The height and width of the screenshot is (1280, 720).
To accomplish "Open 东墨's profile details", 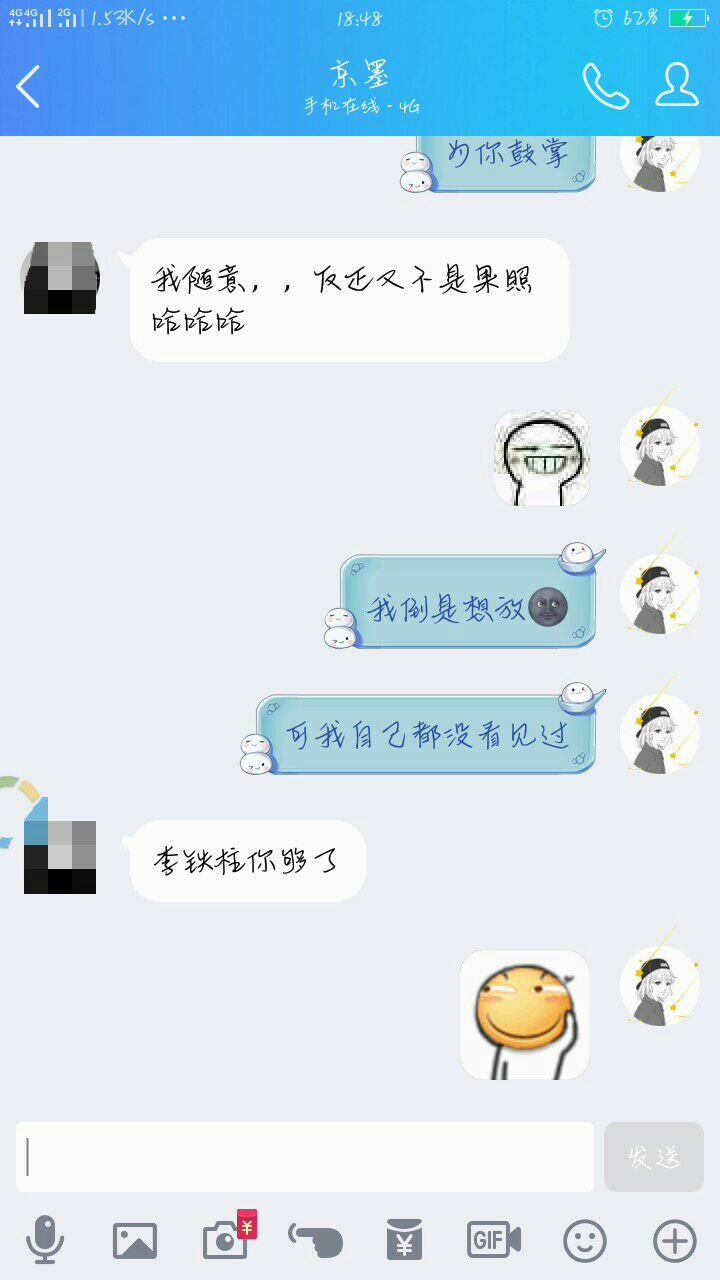I will tap(677, 86).
